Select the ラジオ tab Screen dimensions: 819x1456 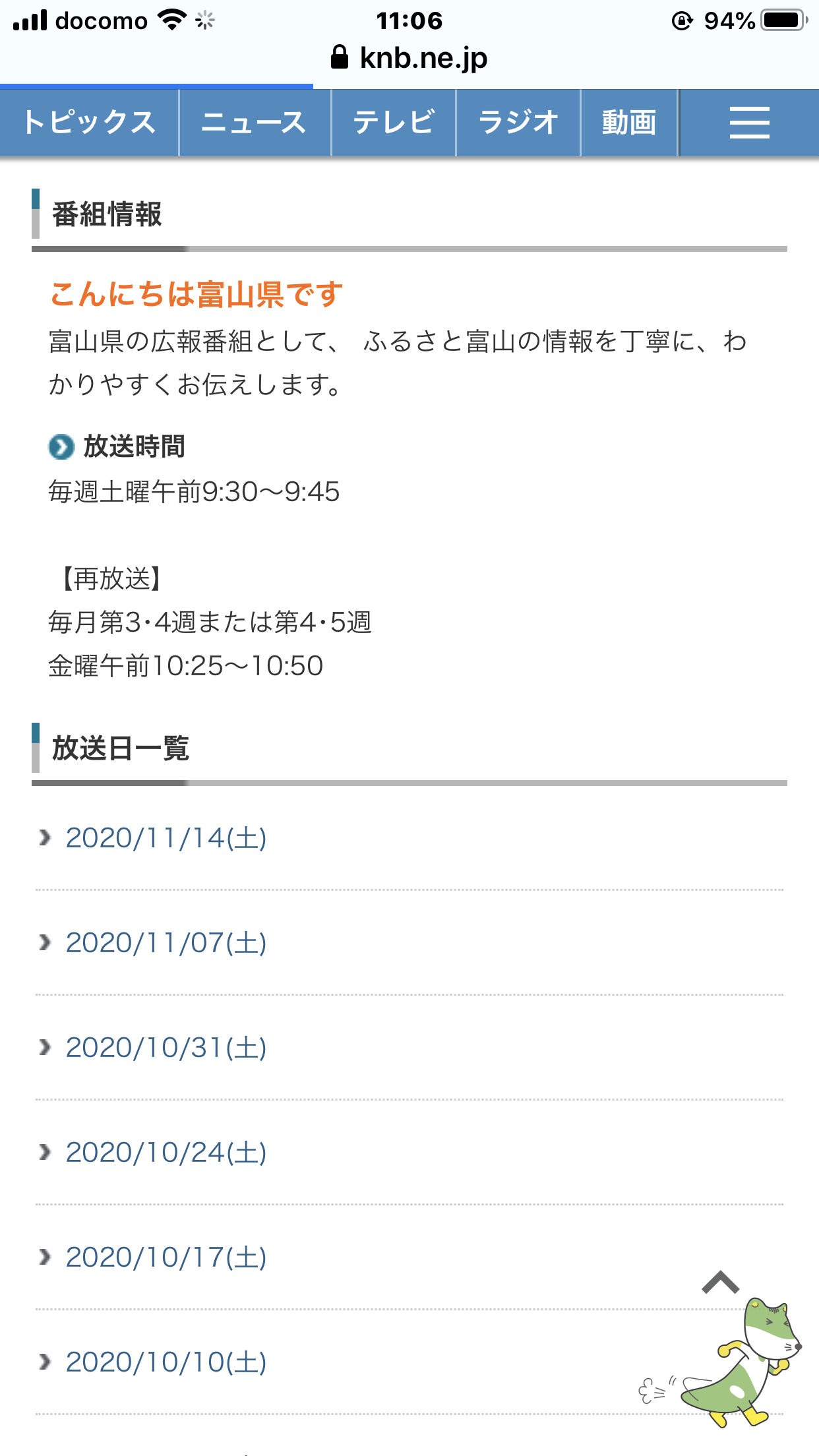pos(518,123)
